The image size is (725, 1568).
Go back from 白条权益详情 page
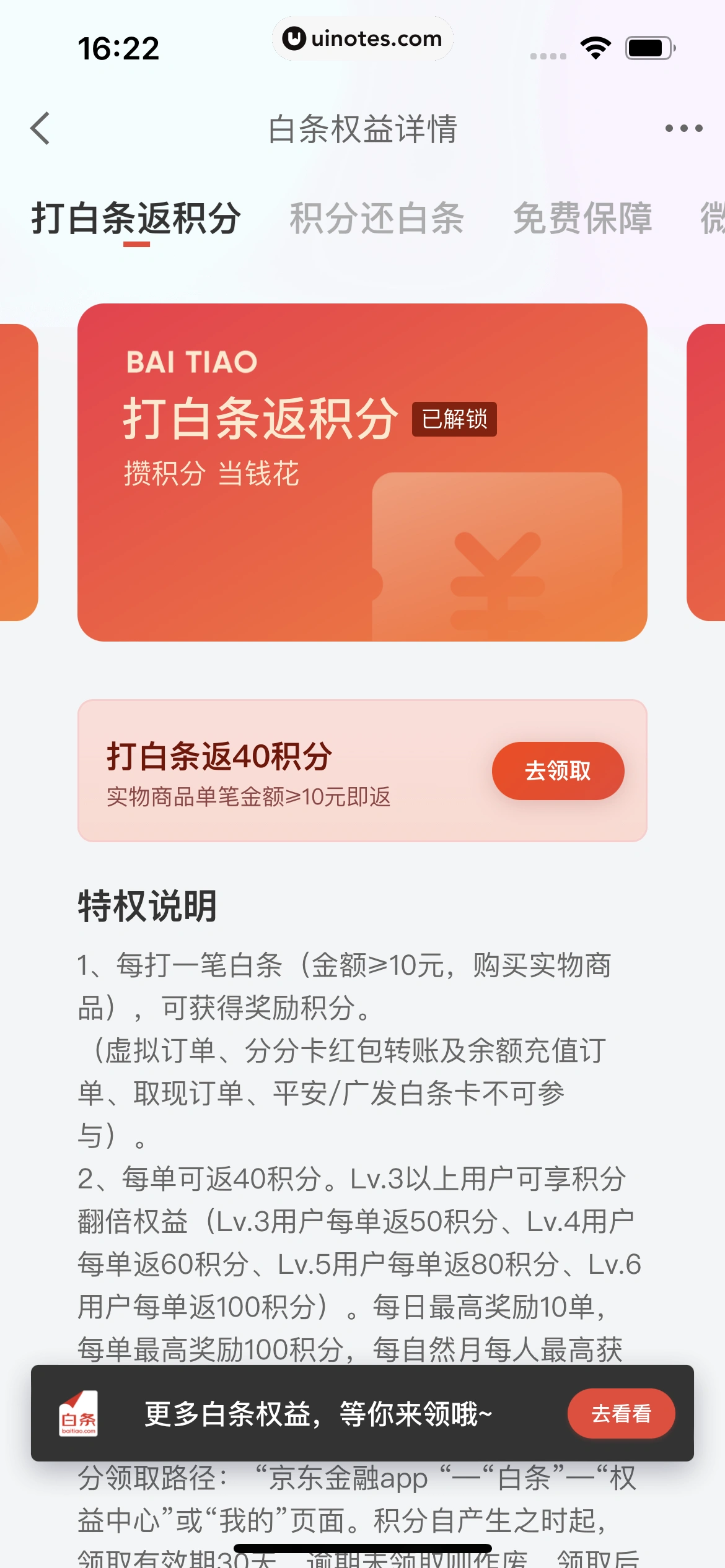(41, 128)
